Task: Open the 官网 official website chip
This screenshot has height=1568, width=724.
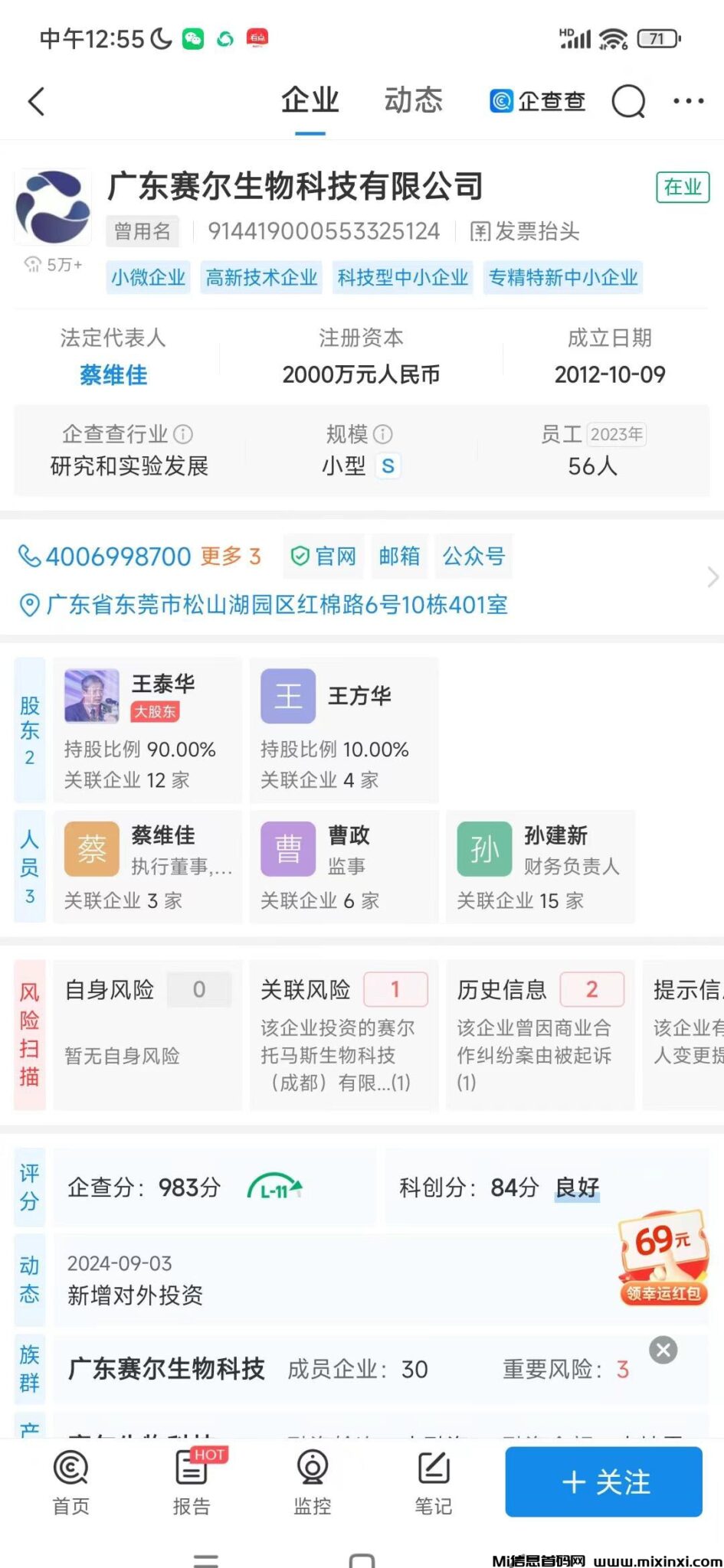Action: click(323, 557)
